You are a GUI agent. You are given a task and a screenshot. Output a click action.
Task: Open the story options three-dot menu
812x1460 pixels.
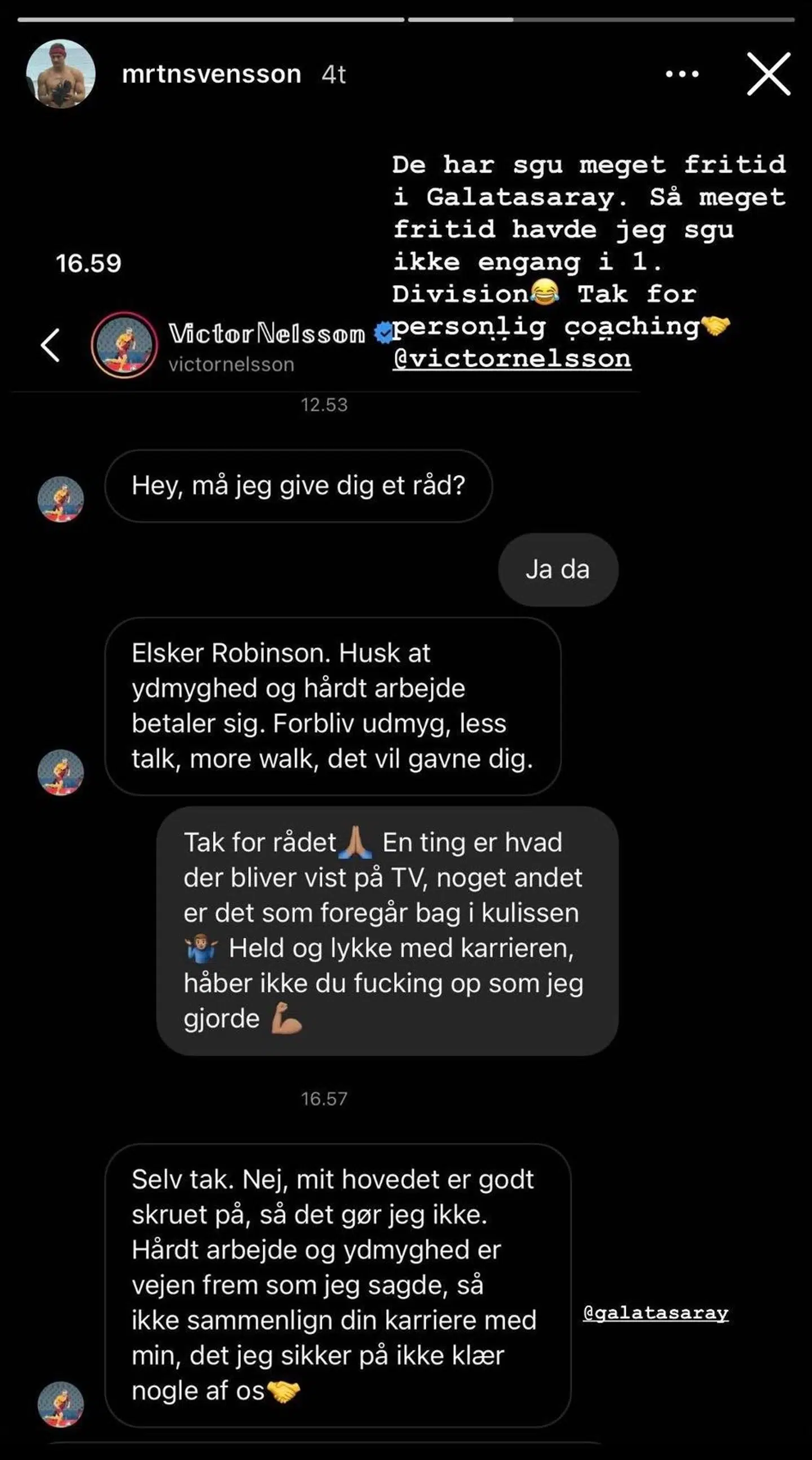point(682,74)
